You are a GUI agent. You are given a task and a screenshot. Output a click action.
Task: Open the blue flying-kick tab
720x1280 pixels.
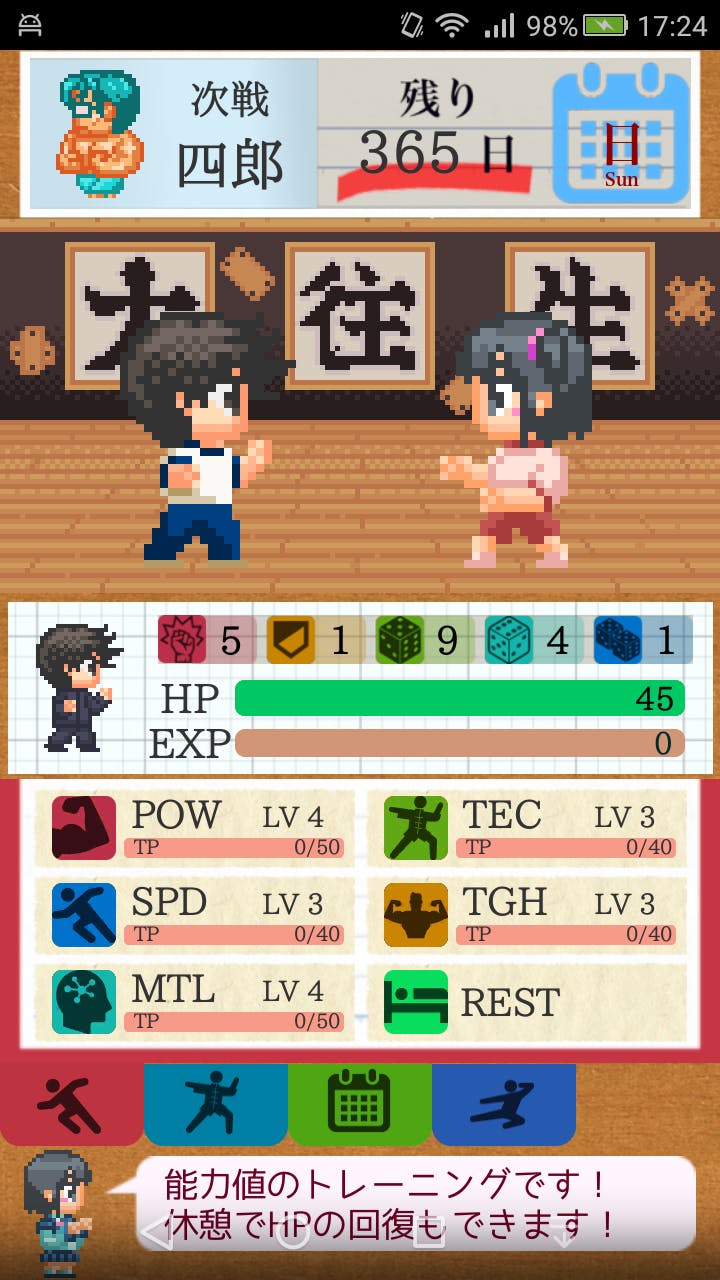point(504,1104)
